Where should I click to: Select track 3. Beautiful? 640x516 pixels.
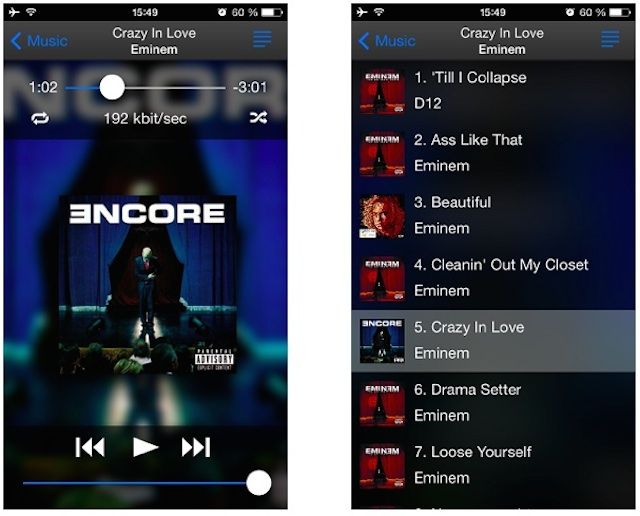pyautogui.click(x=494, y=215)
